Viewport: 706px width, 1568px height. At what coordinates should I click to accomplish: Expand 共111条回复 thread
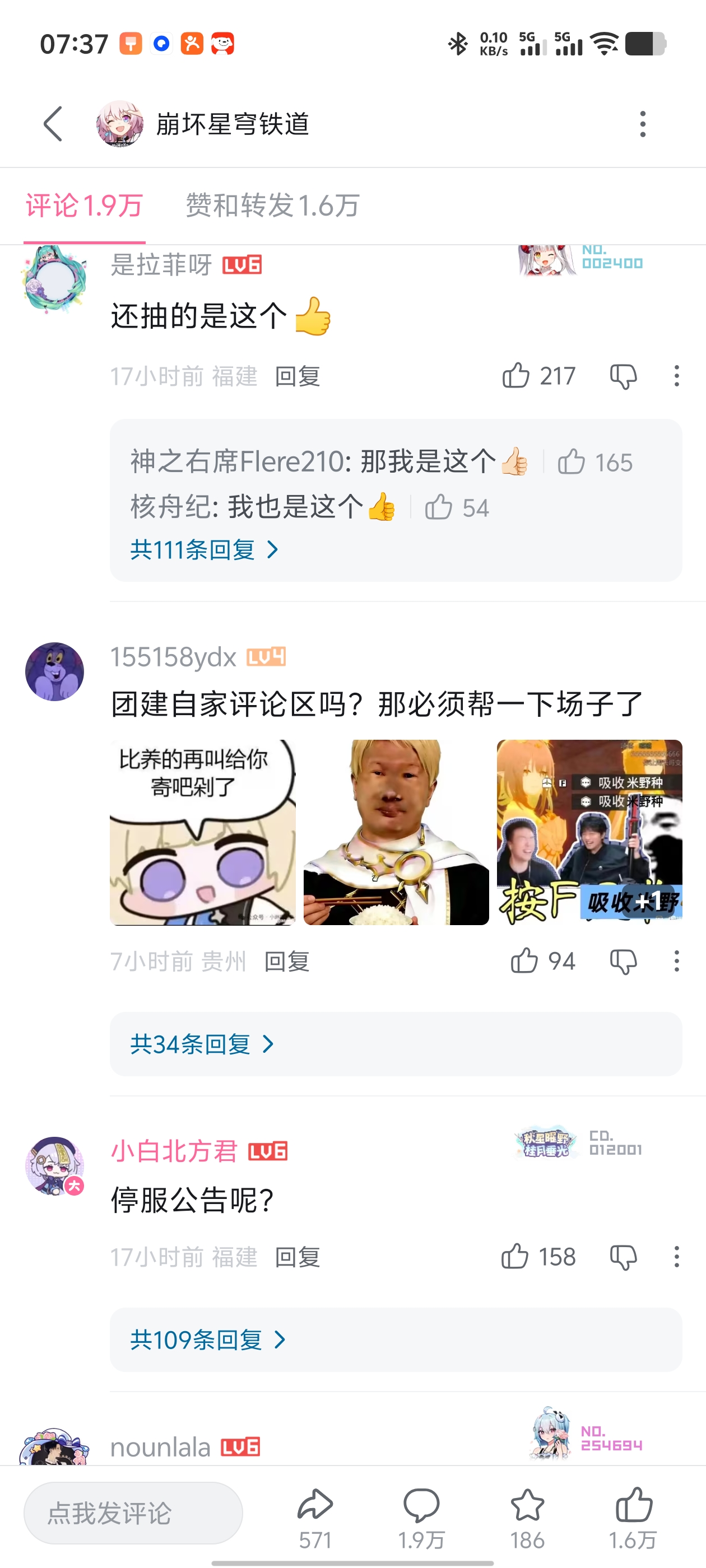203,550
